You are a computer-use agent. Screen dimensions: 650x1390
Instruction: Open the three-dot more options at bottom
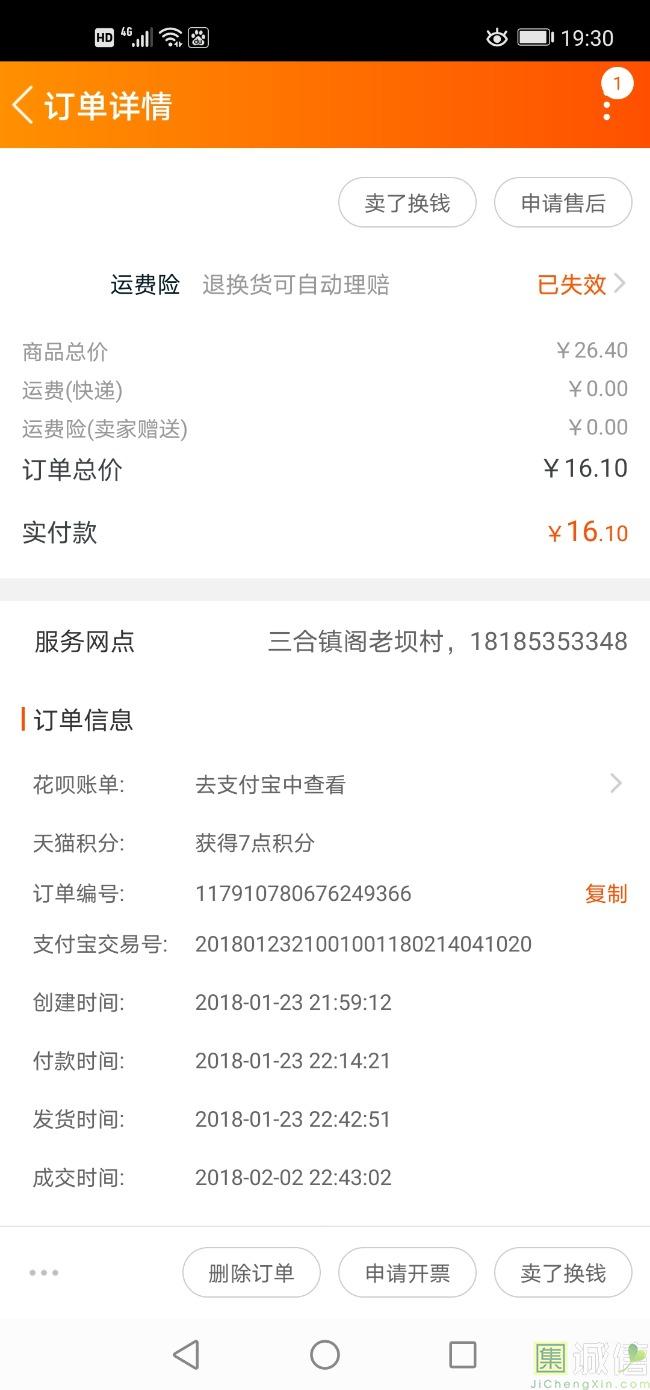(x=44, y=1273)
